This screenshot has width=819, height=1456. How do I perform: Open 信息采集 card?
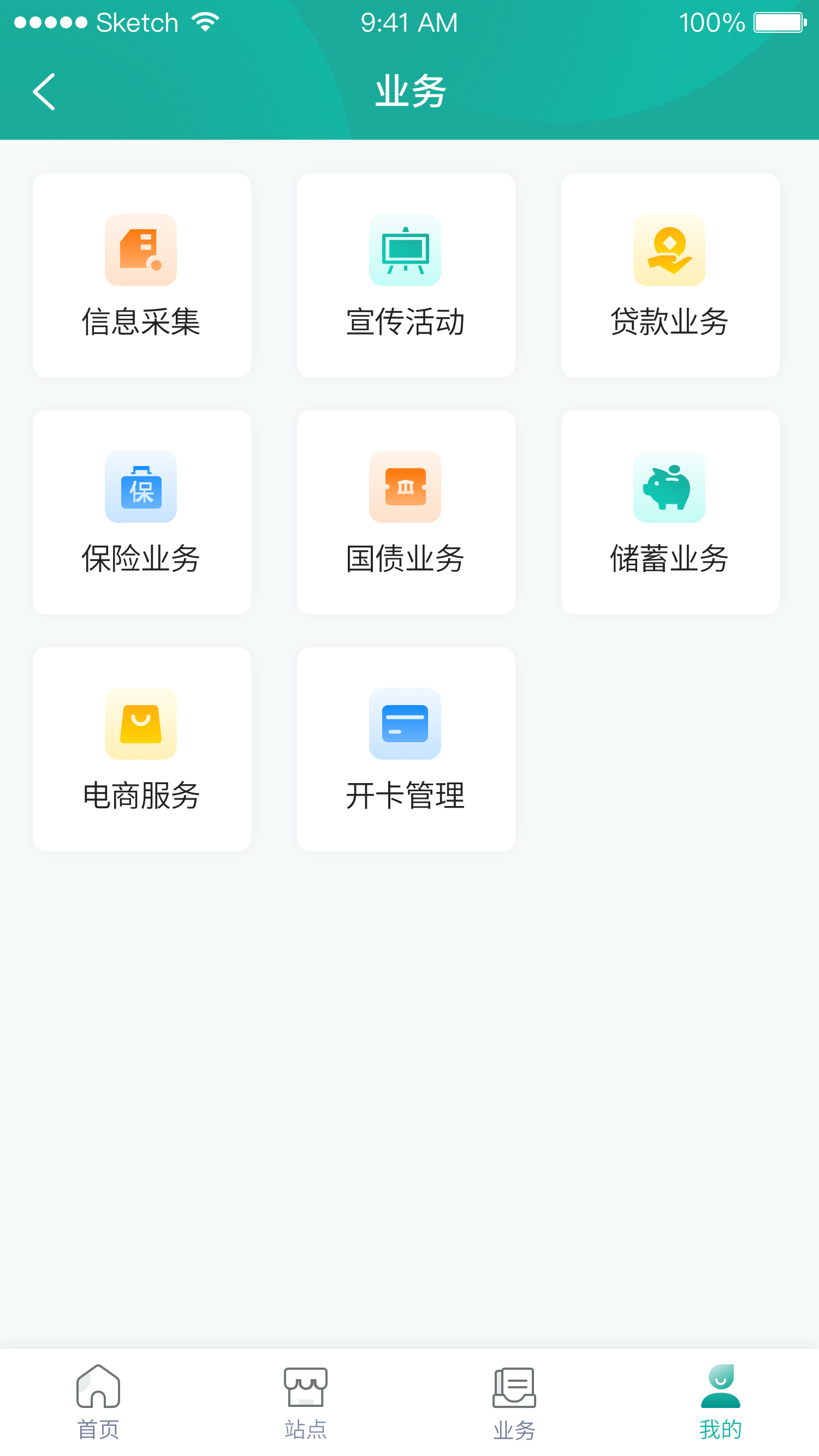tap(141, 275)
